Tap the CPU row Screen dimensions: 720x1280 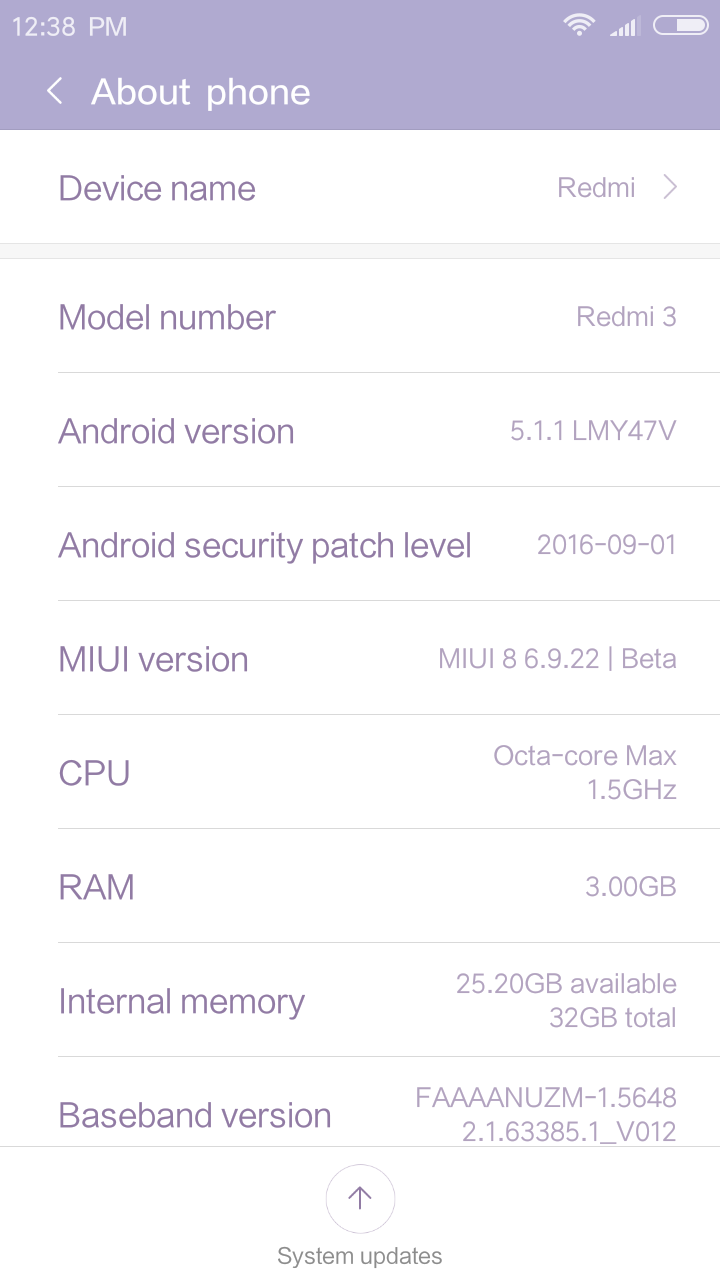point(360,773)
